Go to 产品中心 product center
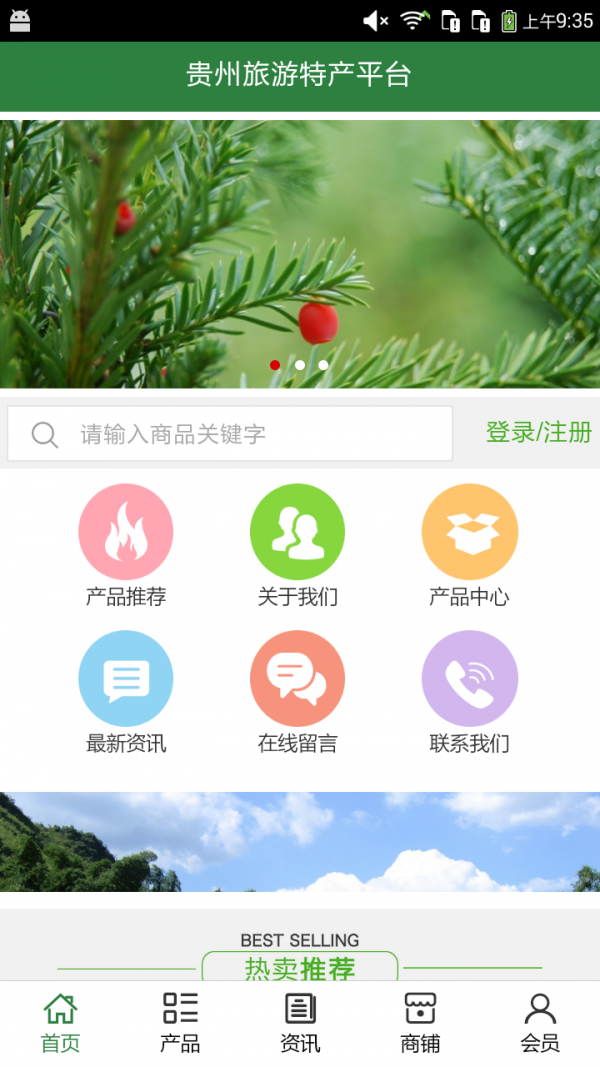The height and width of the screenshot is (1067, 600). click(x=470, y=544)
